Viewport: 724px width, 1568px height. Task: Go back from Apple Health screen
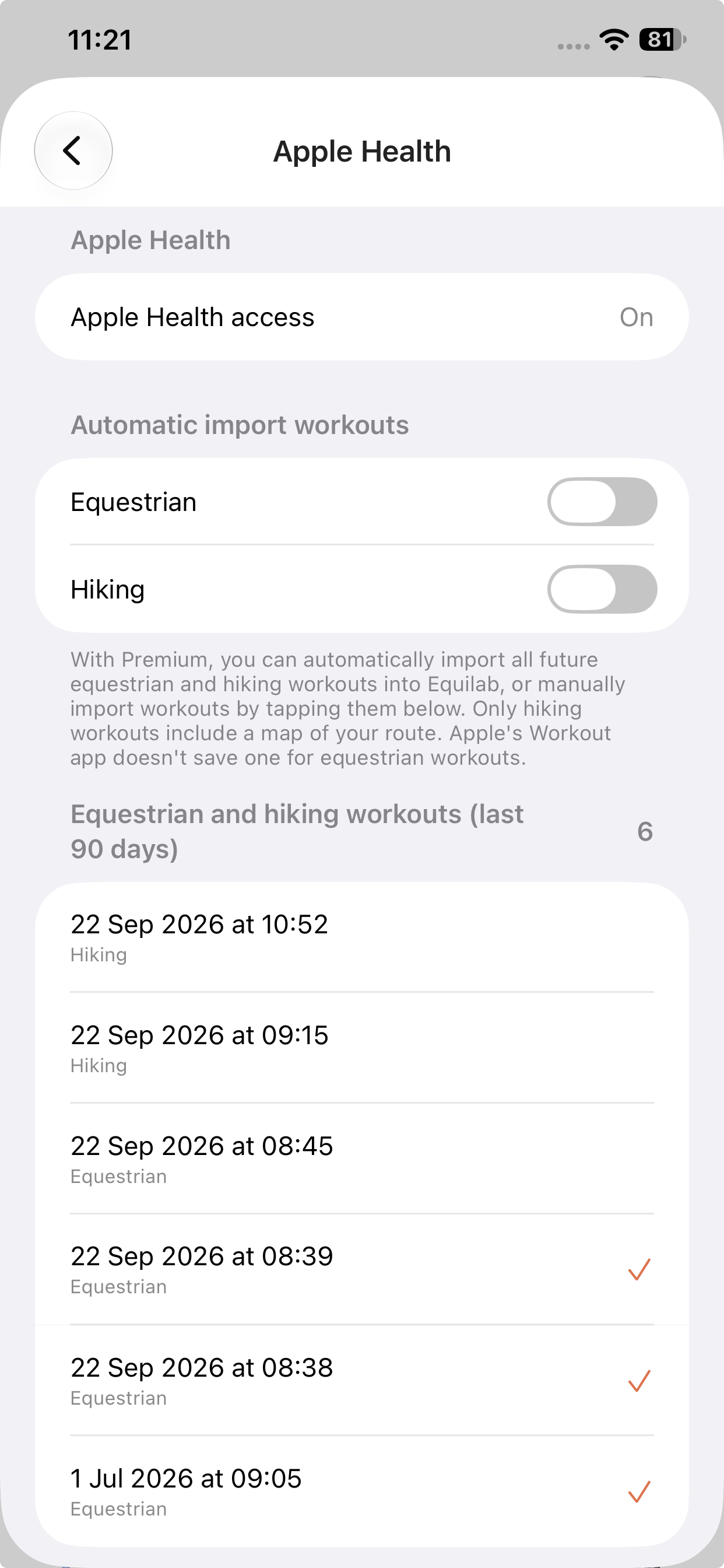73,150
